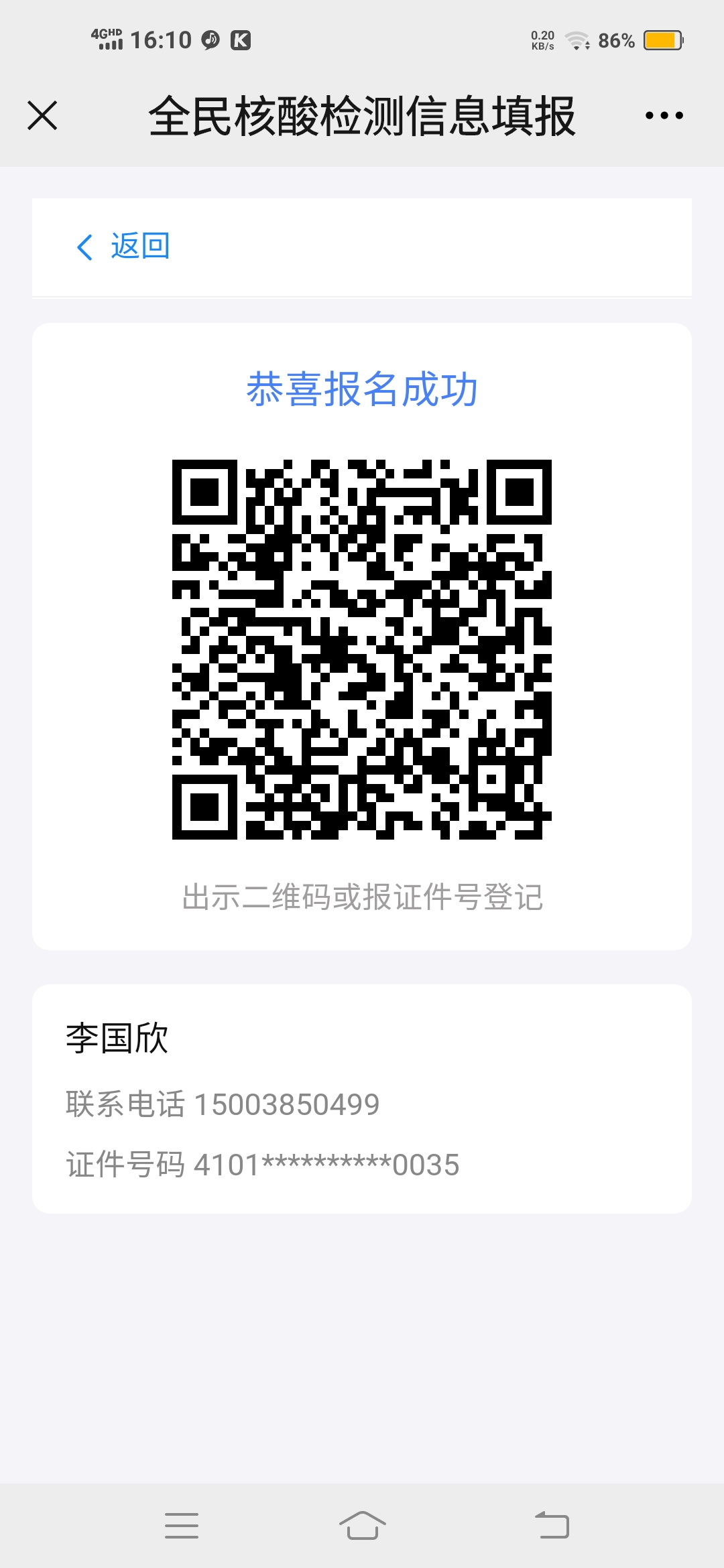
Task: Tap the system back button
Action: pyautogui.click(x=552, y=1526)
